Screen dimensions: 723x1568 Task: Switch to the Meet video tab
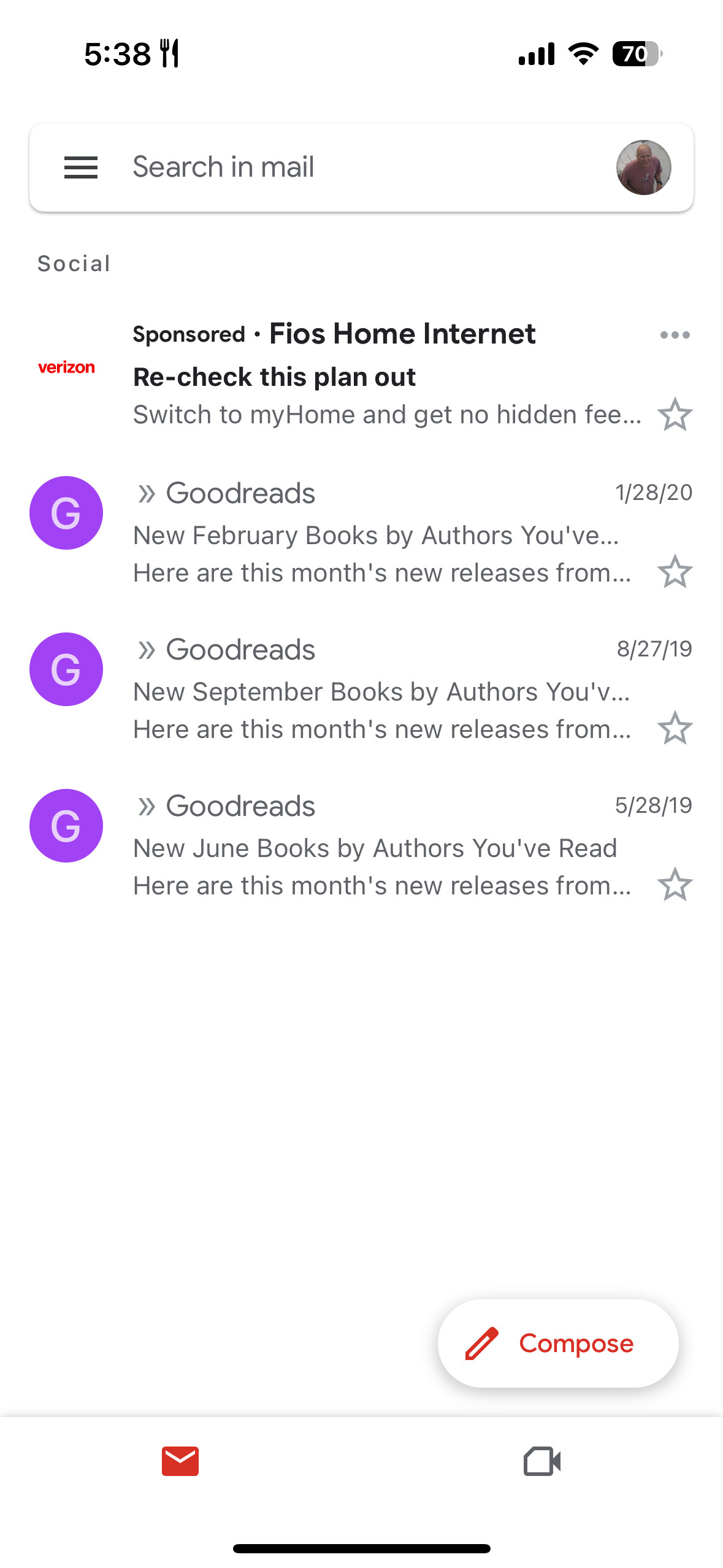[542, 1461]
